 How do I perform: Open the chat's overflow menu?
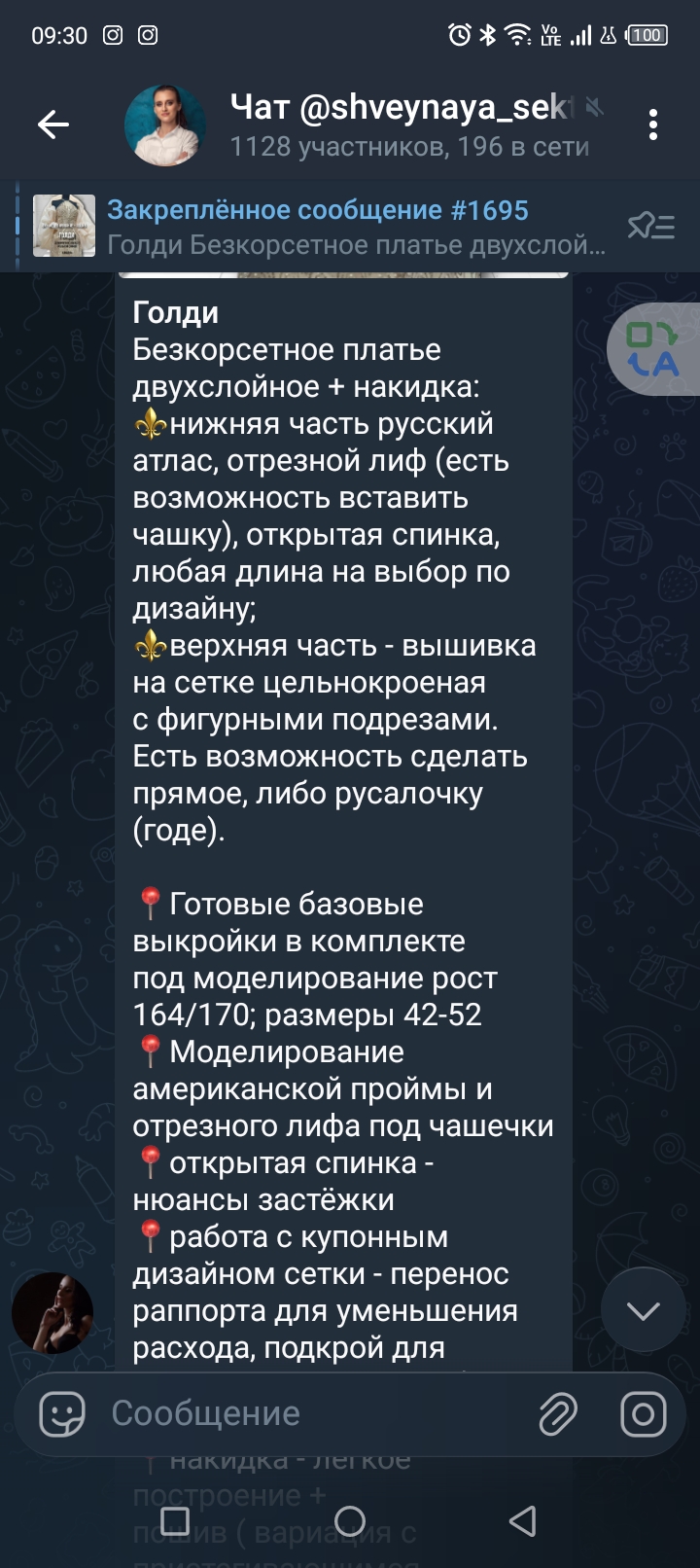(652, 125)
